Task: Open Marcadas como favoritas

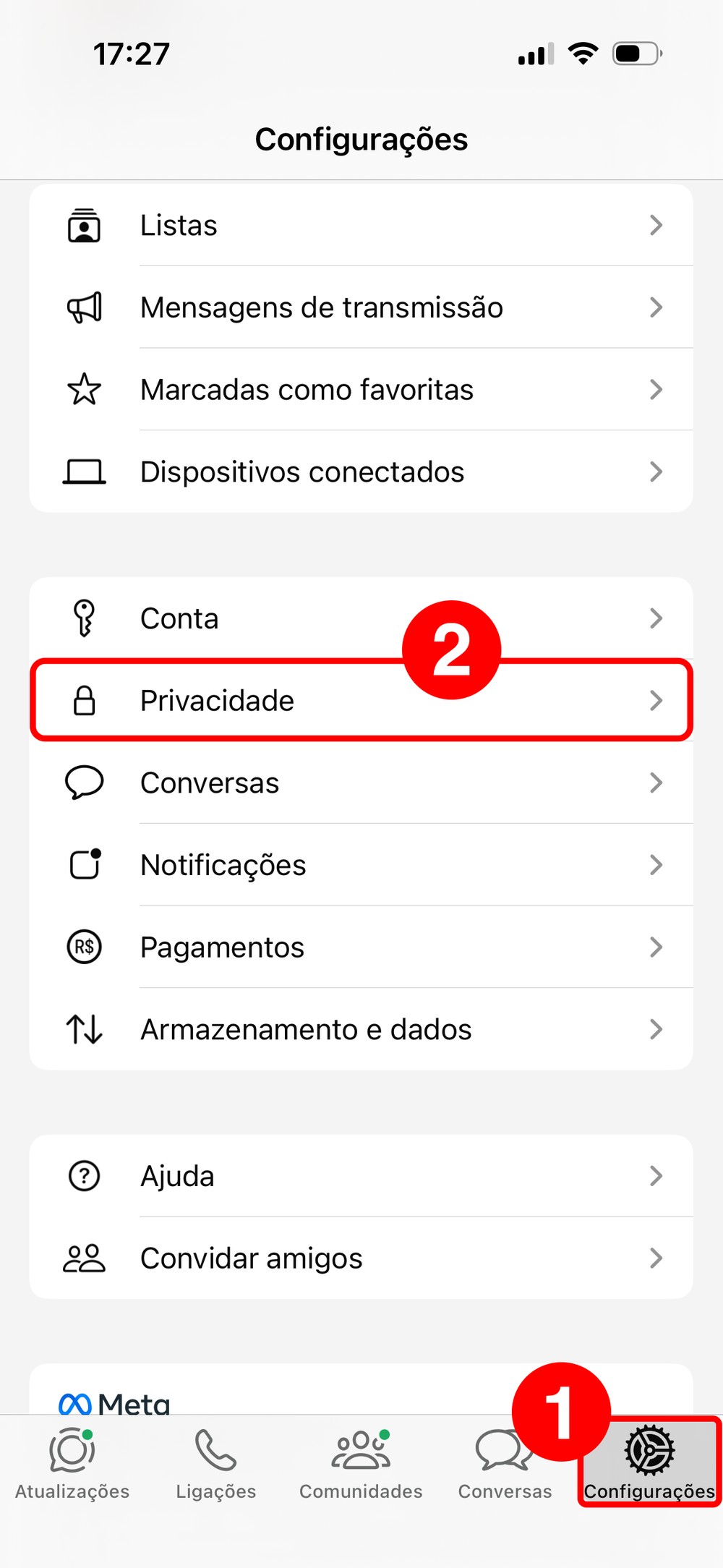Action: click(x=361, y=390)
